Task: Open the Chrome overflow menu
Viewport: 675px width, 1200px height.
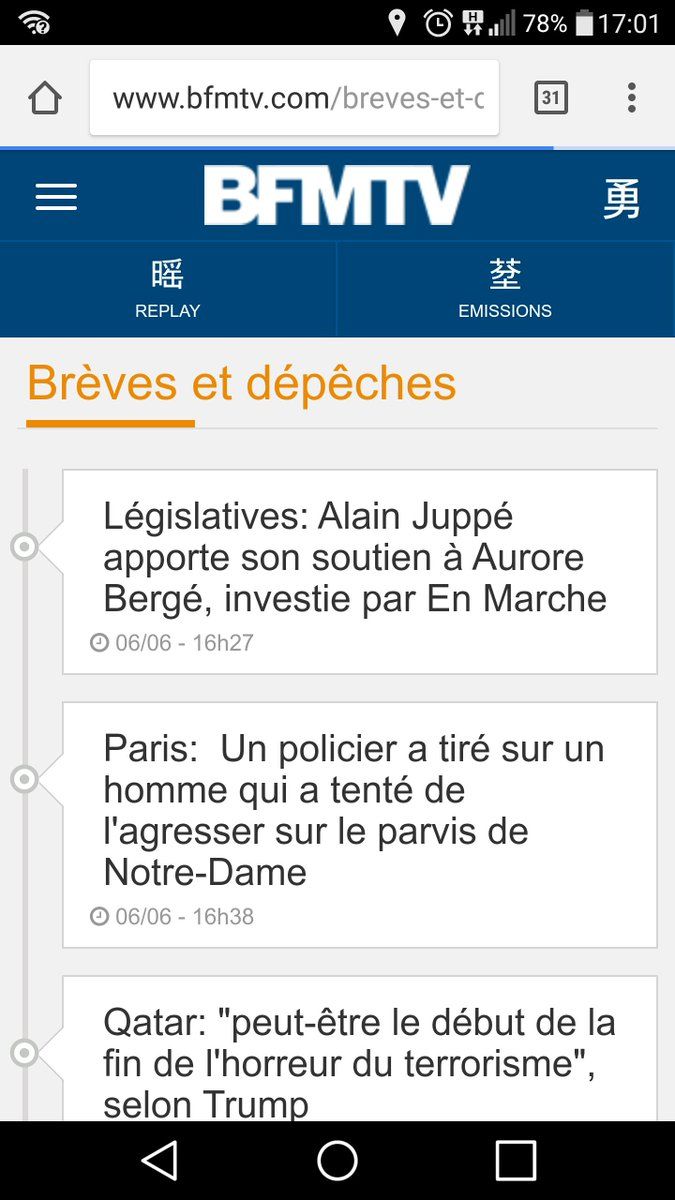Action: point(631,98)
